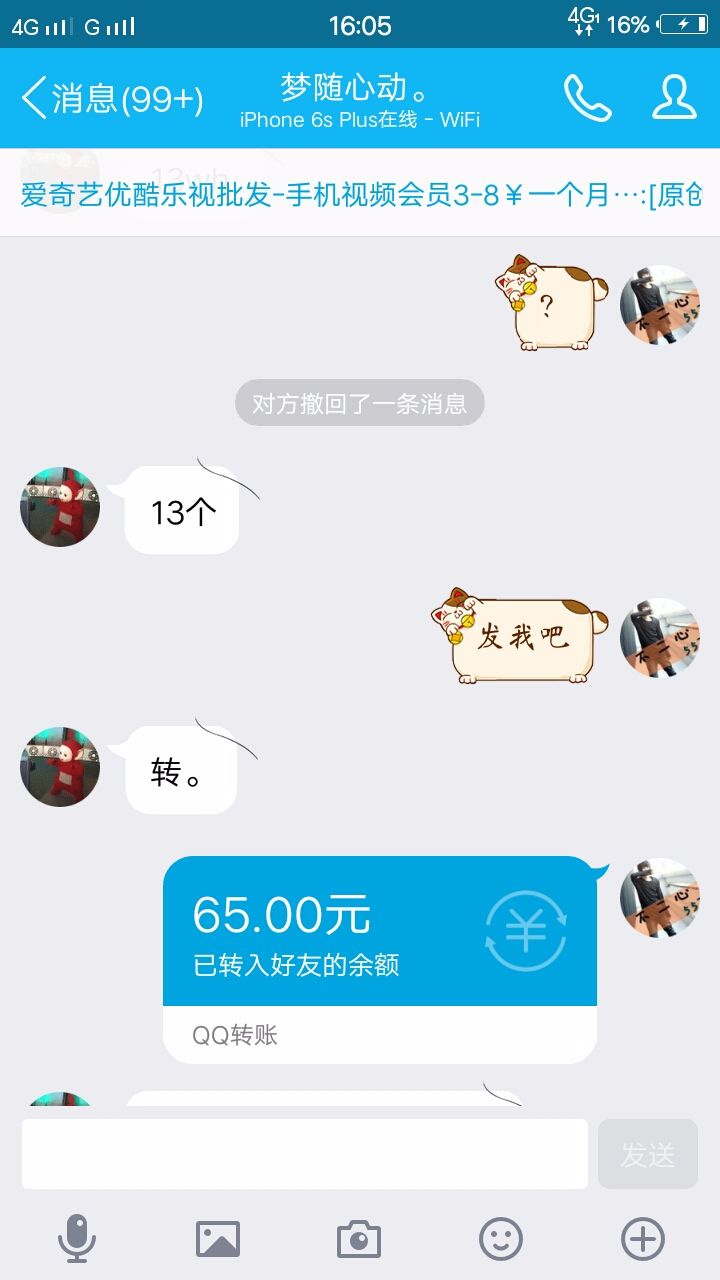The image size is (720, 1280).
Task: Open the voice message microphone
Action: point(77,1240)
